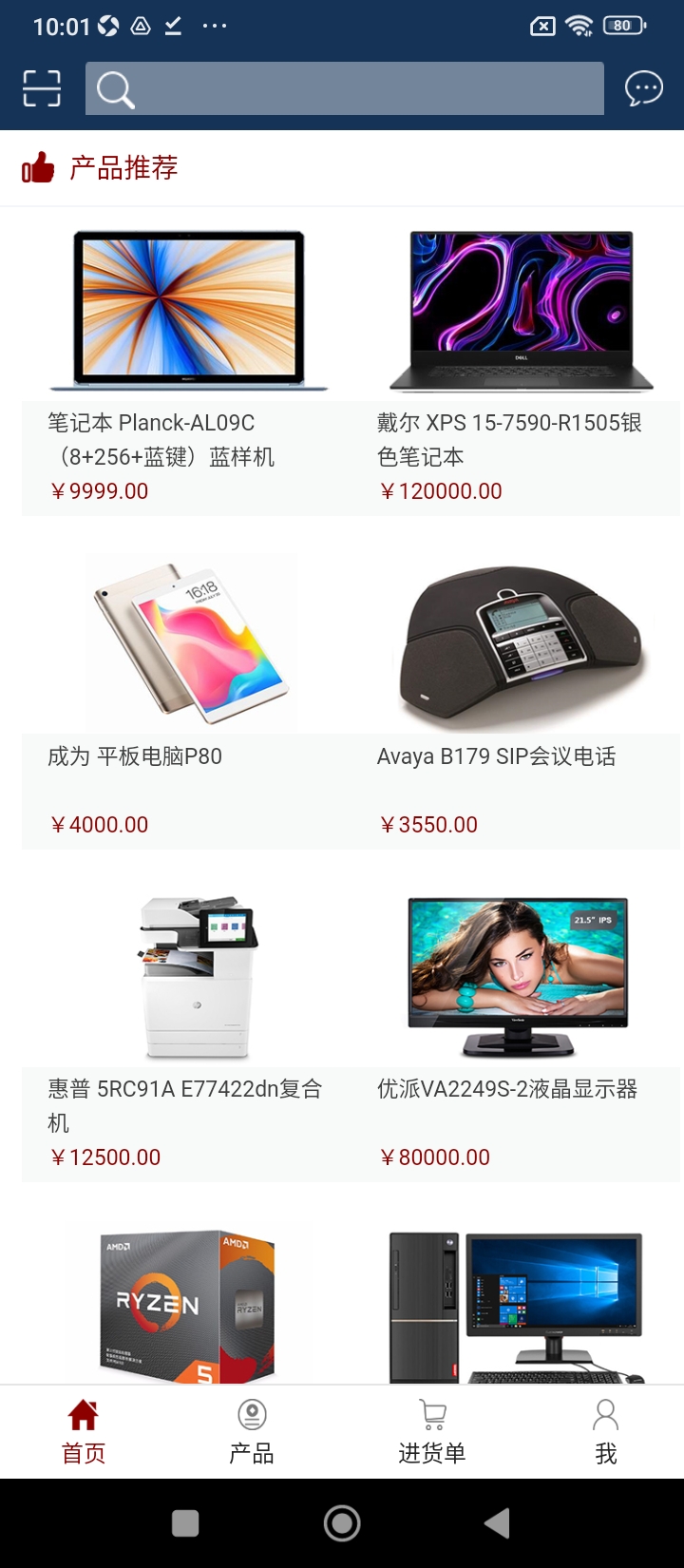The image size is (684, 1568).
Task: Tap the system back button
Action: pyautogui.click(x=497, y=1523)
